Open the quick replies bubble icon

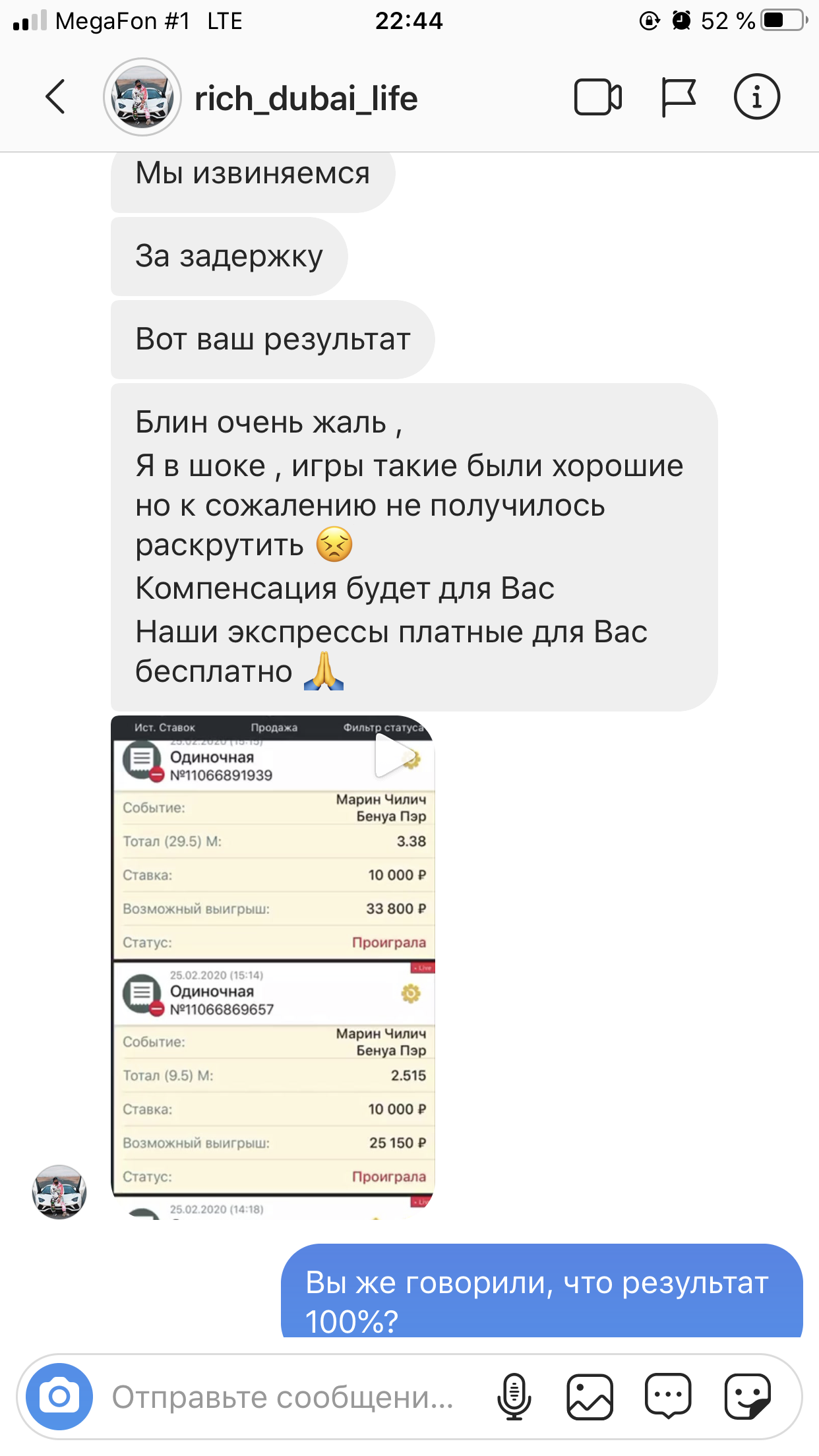668,1396
